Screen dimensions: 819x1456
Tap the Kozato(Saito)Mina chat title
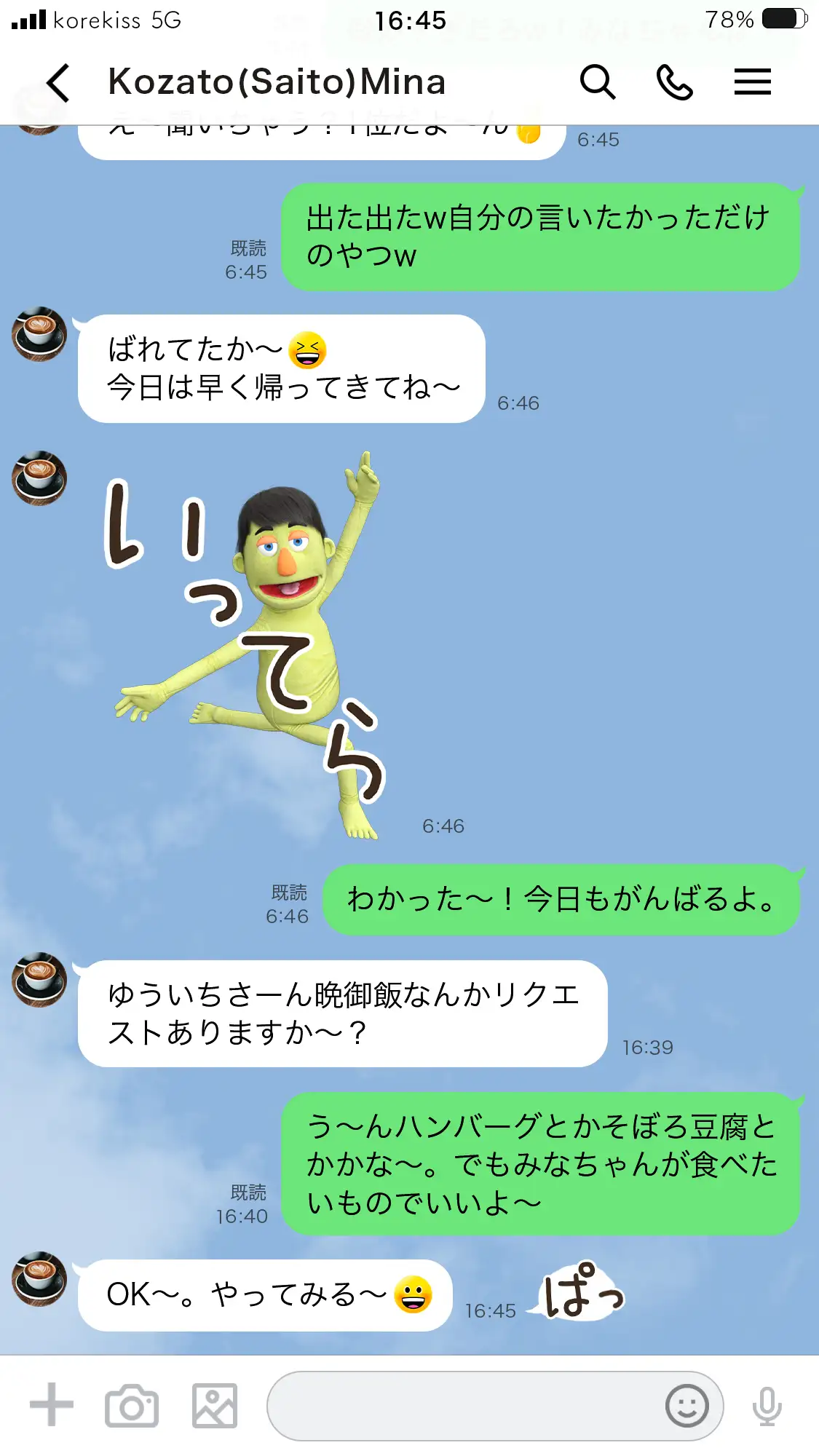click(277, 82)
